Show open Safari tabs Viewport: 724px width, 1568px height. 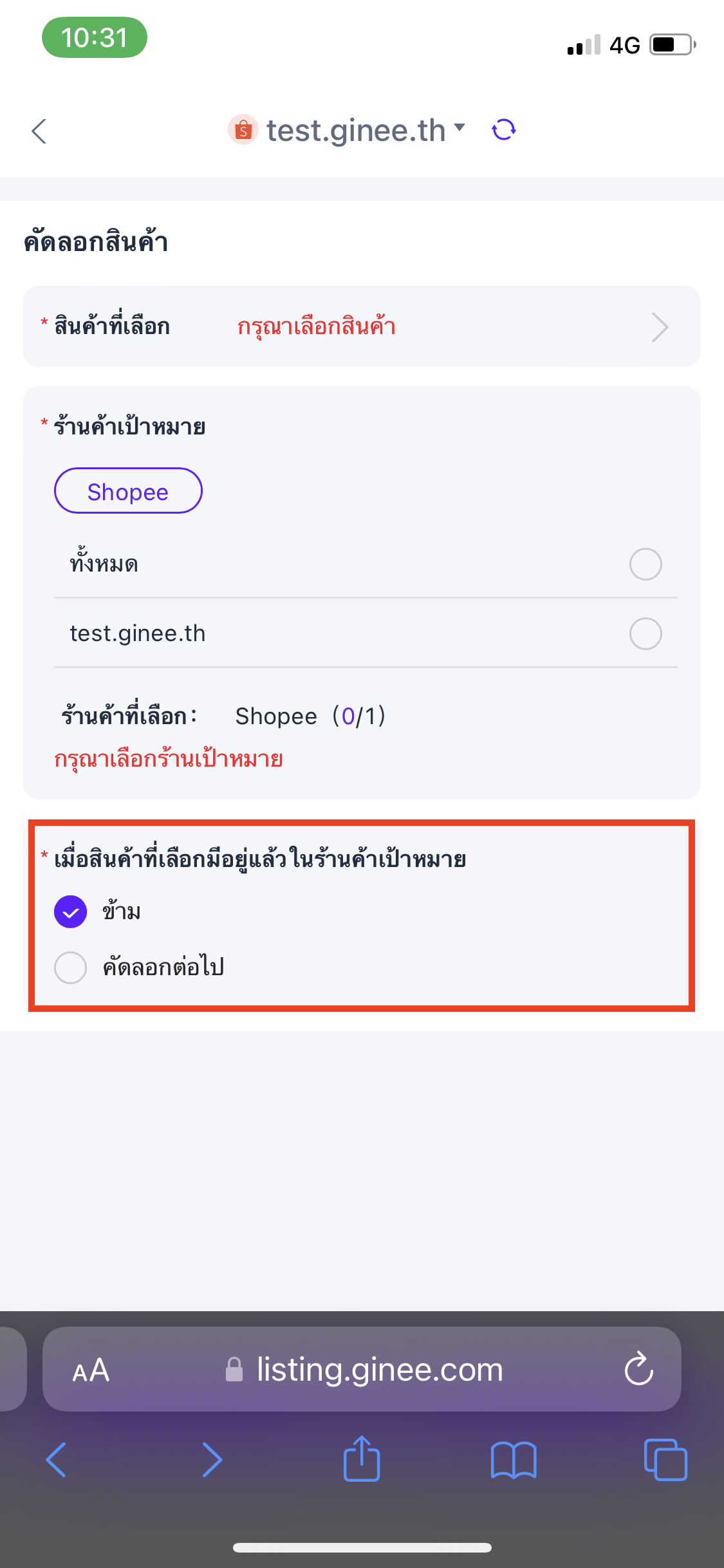tap(665, 1460)
